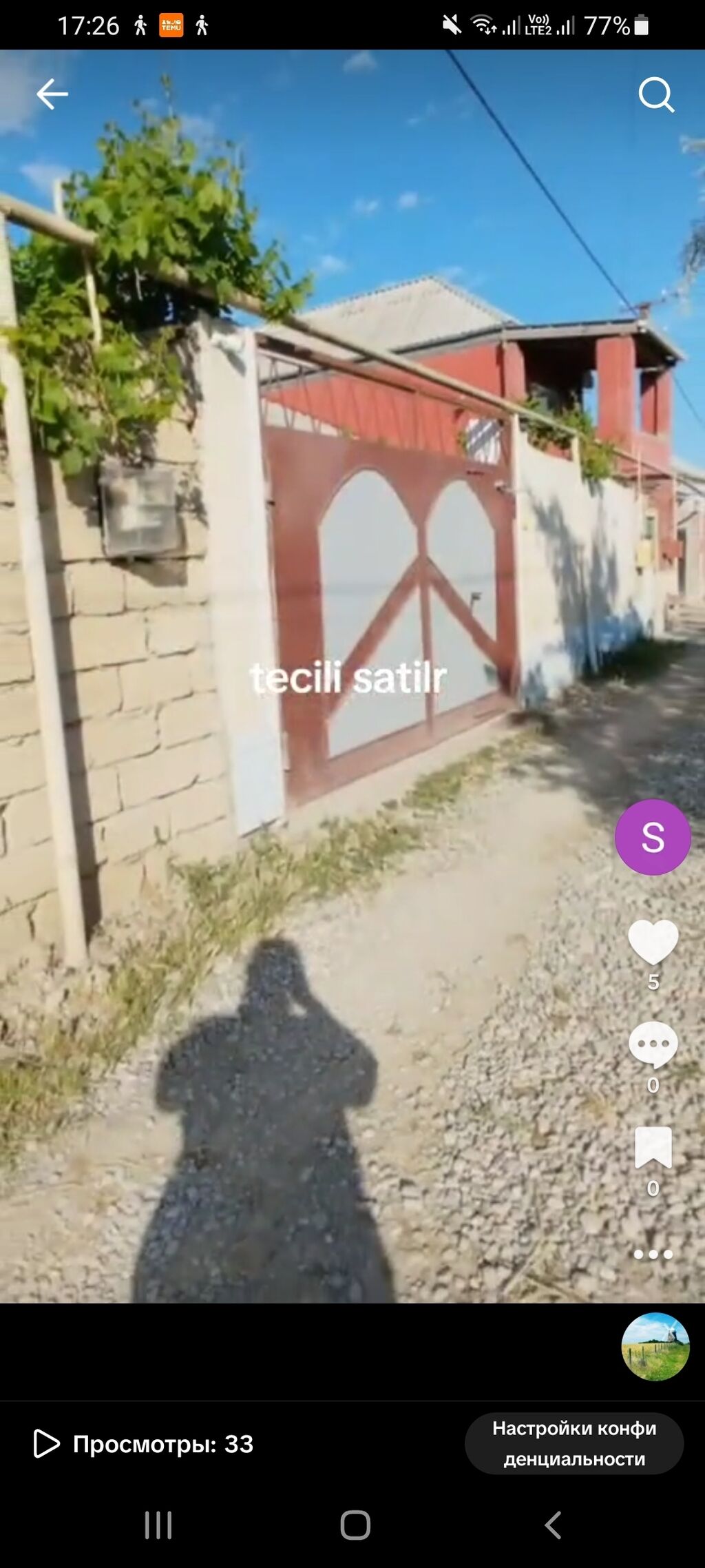Viewport: 705px width, 1568px height.
Task: Open search with the magnifier icon
Action: [x=655, y=94]
